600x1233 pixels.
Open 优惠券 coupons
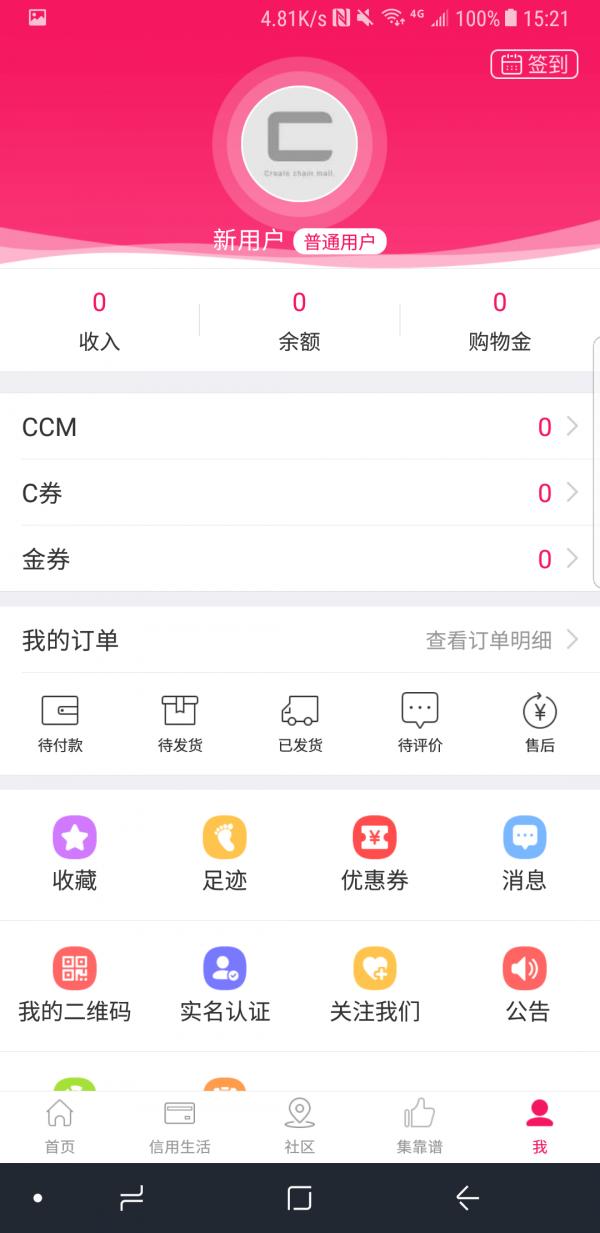375,854
